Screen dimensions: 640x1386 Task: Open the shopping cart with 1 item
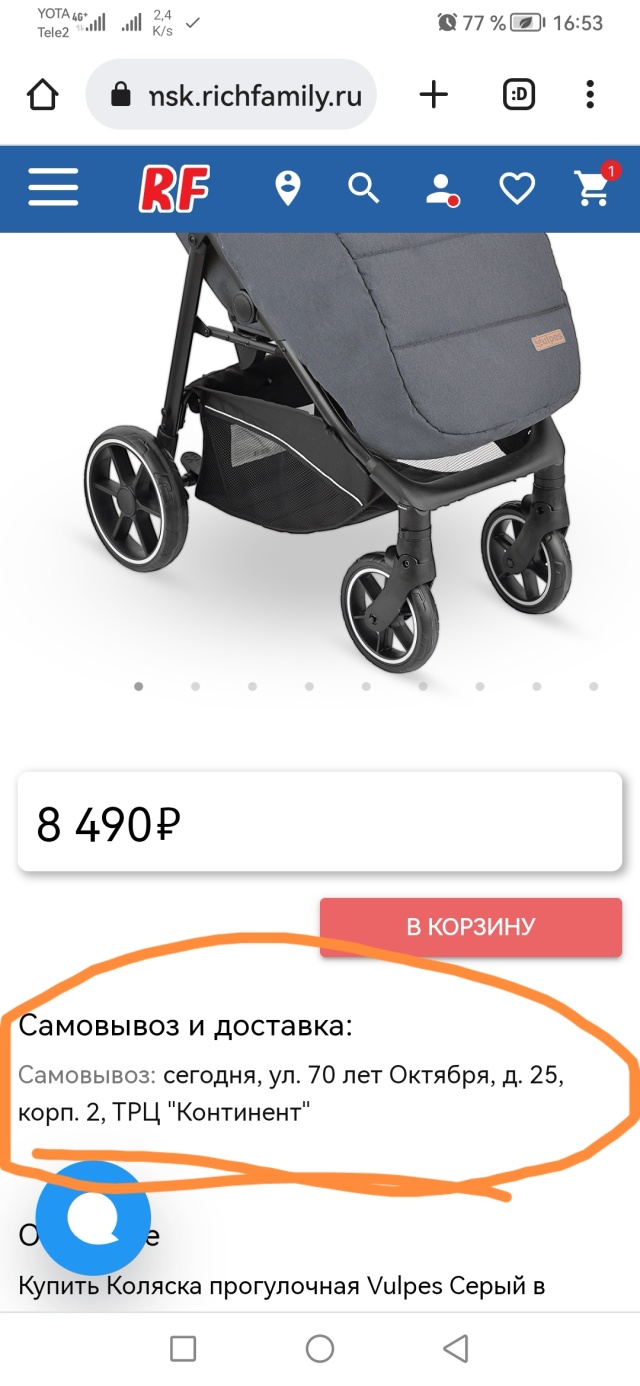click(x=593, y=187)
